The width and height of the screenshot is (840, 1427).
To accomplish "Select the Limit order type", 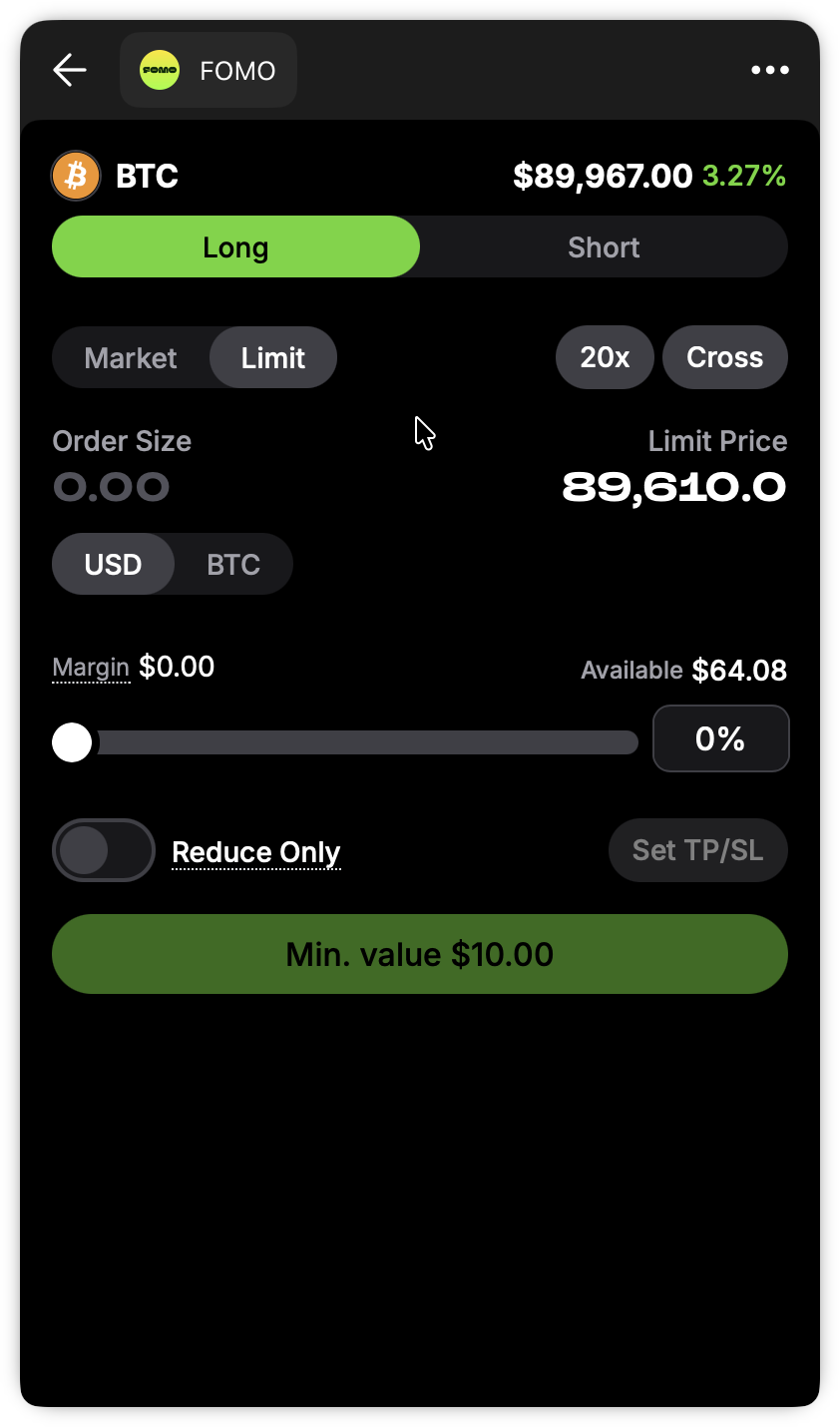I will coord(273,357).
